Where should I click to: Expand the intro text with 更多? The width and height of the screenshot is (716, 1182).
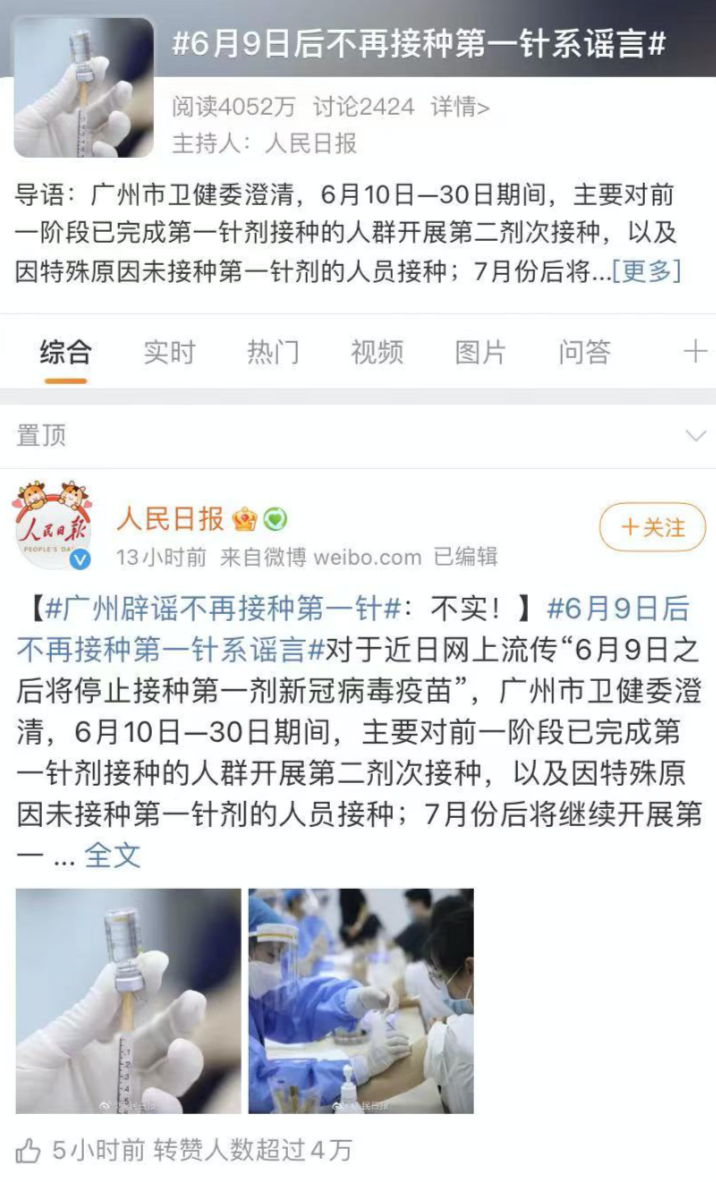click(x=646, y=270)
